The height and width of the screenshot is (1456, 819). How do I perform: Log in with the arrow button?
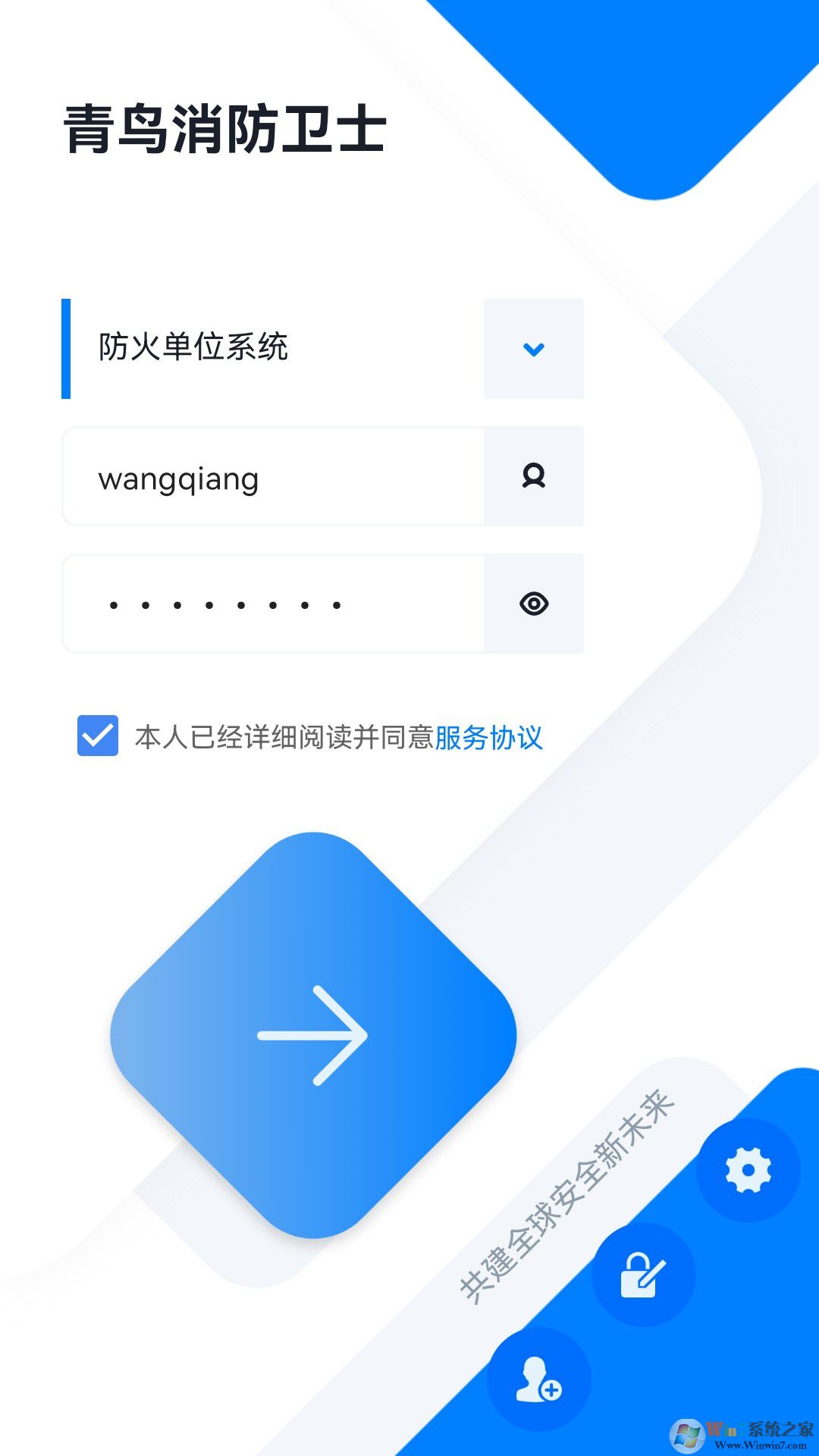pos(313,1035)
